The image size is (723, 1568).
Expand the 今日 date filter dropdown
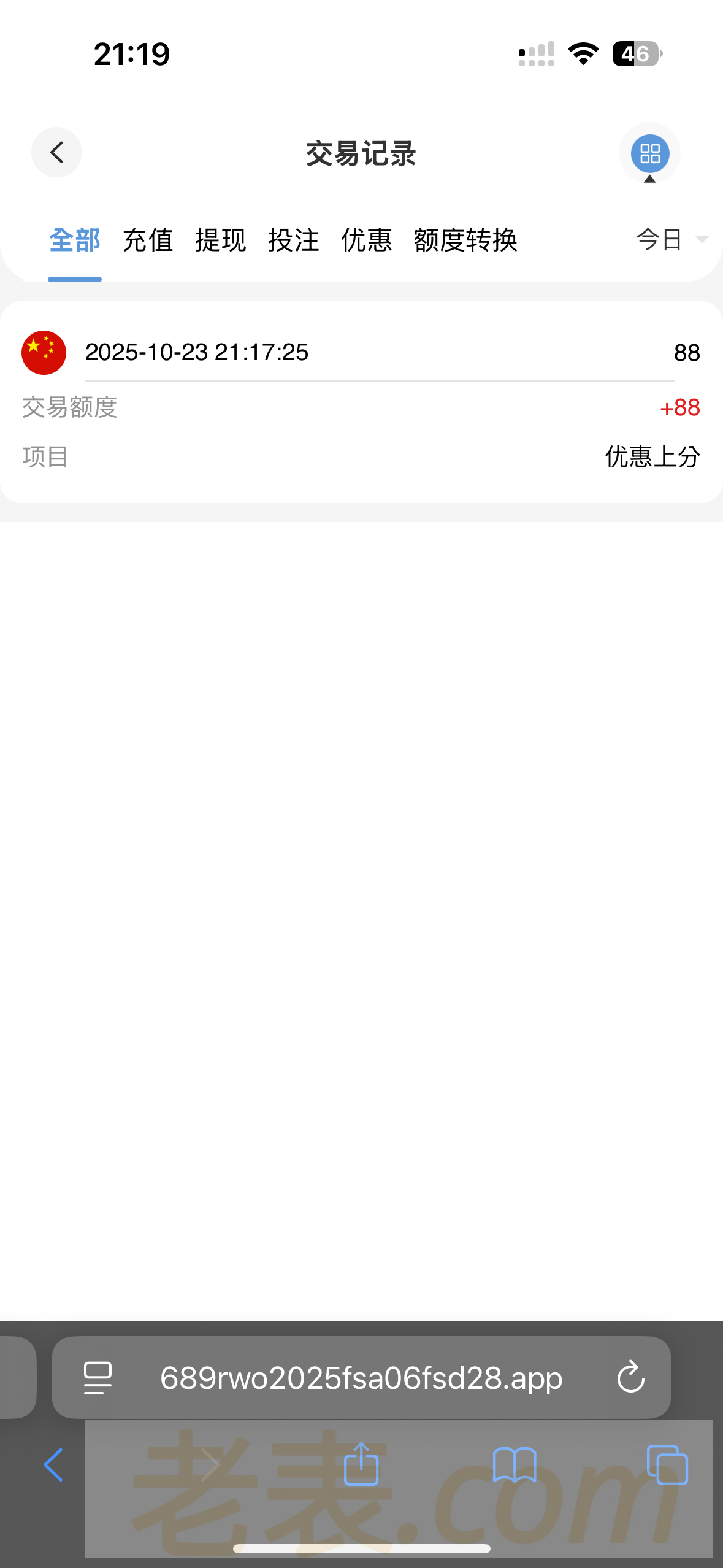pyautogui.click(x=671, y=239)
